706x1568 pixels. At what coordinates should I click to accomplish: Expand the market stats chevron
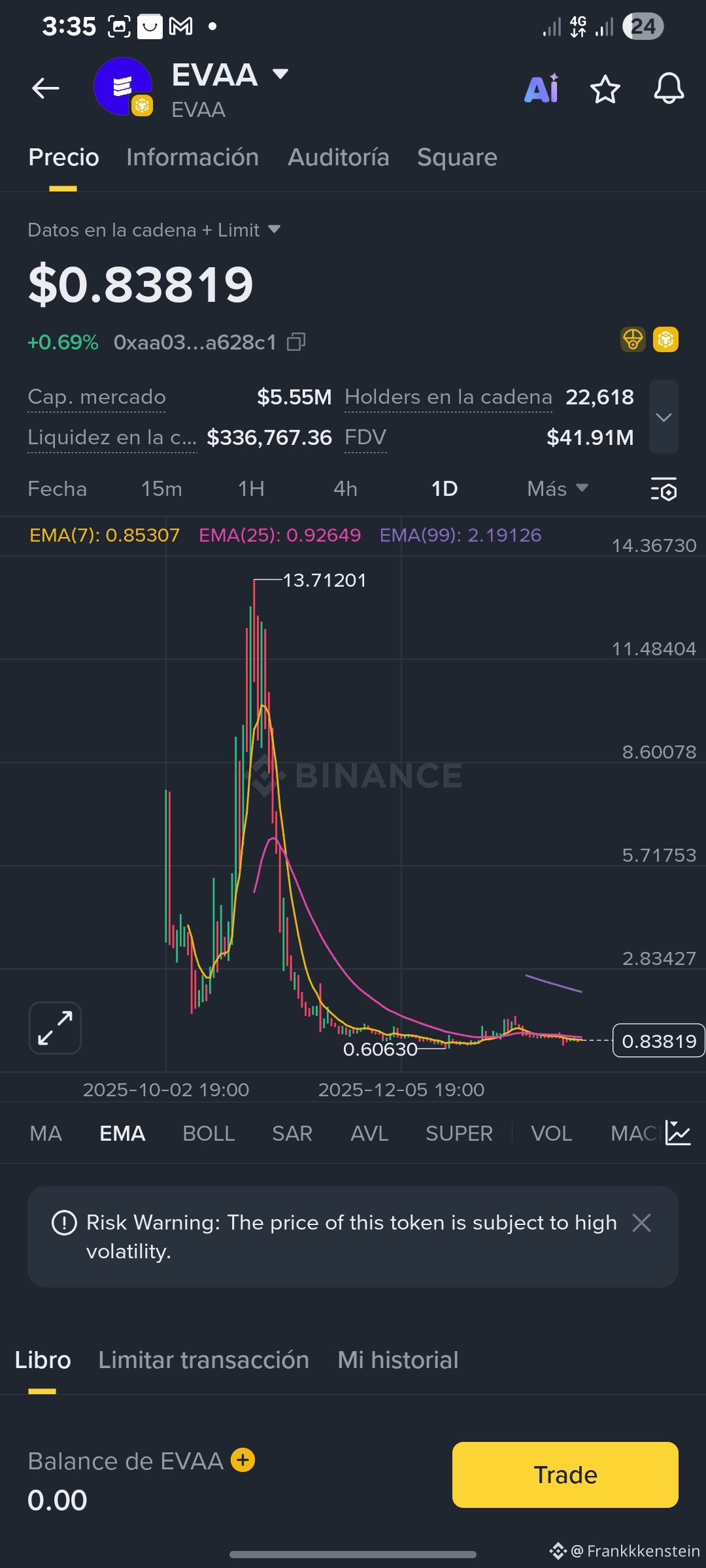664,417
